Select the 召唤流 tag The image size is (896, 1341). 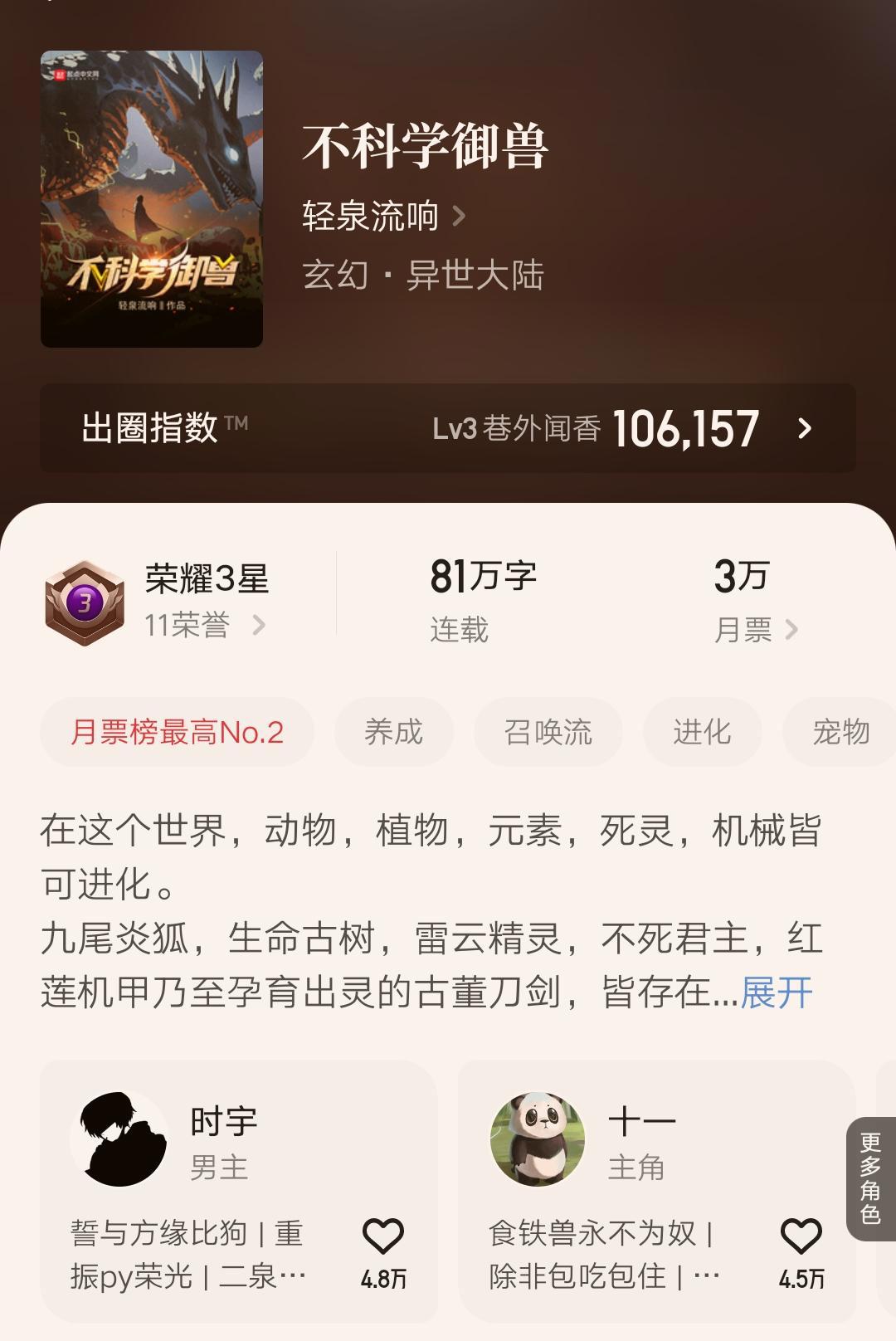(x=548, y=731)
